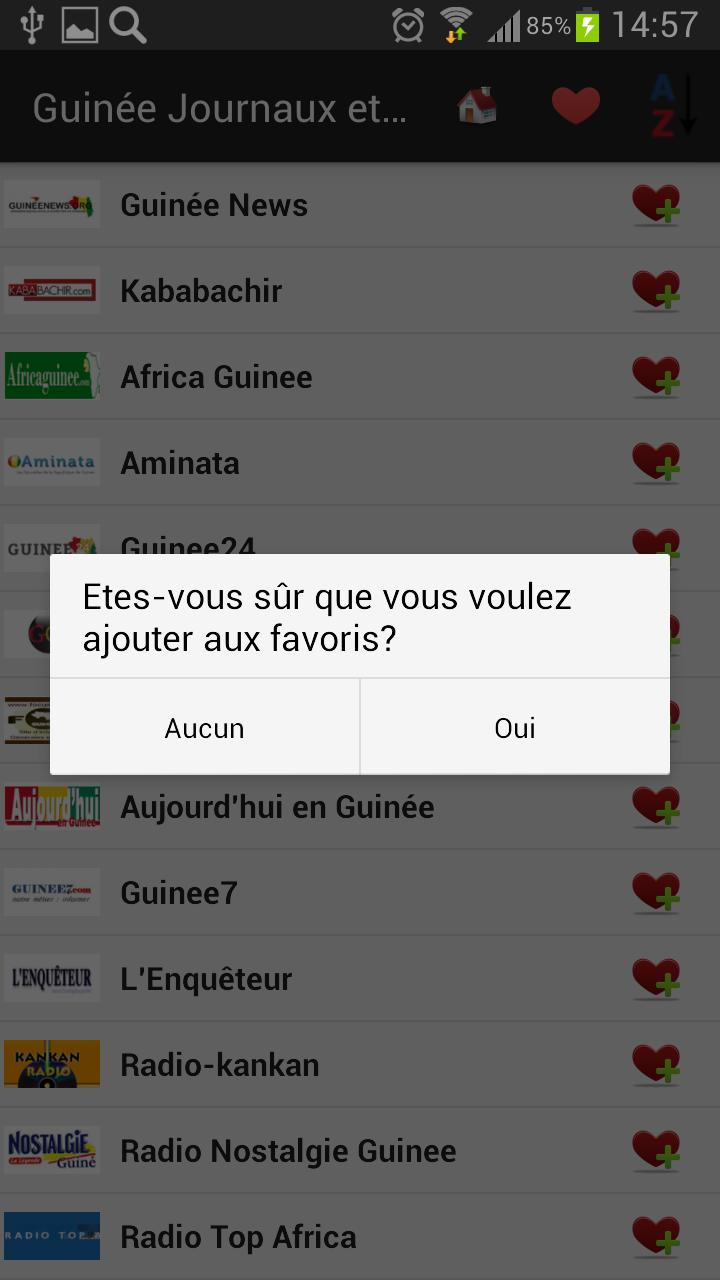Viewport: 720px width, 1280px height.
Task: Add Radio-kankan to favorites
Action: coord(657,1064)
